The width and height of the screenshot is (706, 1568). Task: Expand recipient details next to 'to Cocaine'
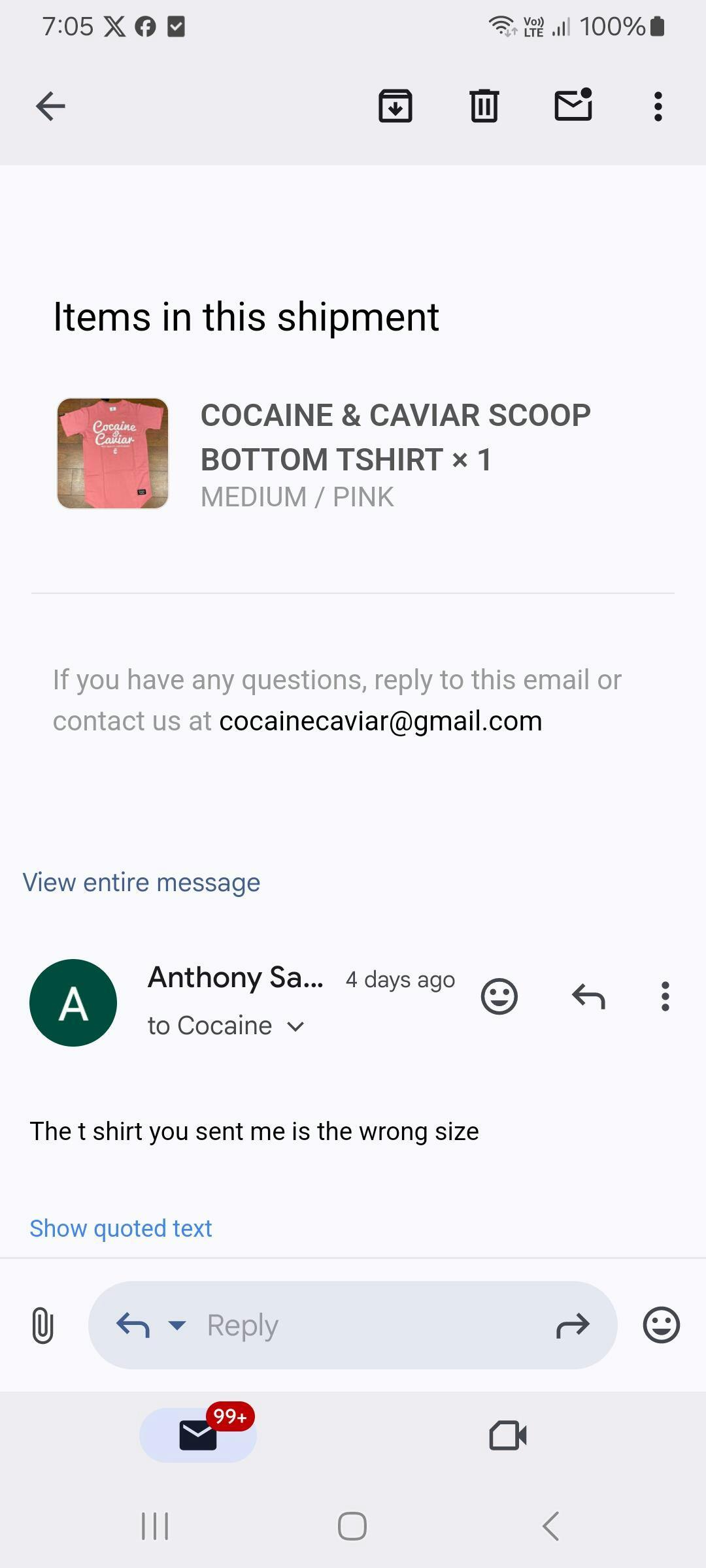(295, 1026)
